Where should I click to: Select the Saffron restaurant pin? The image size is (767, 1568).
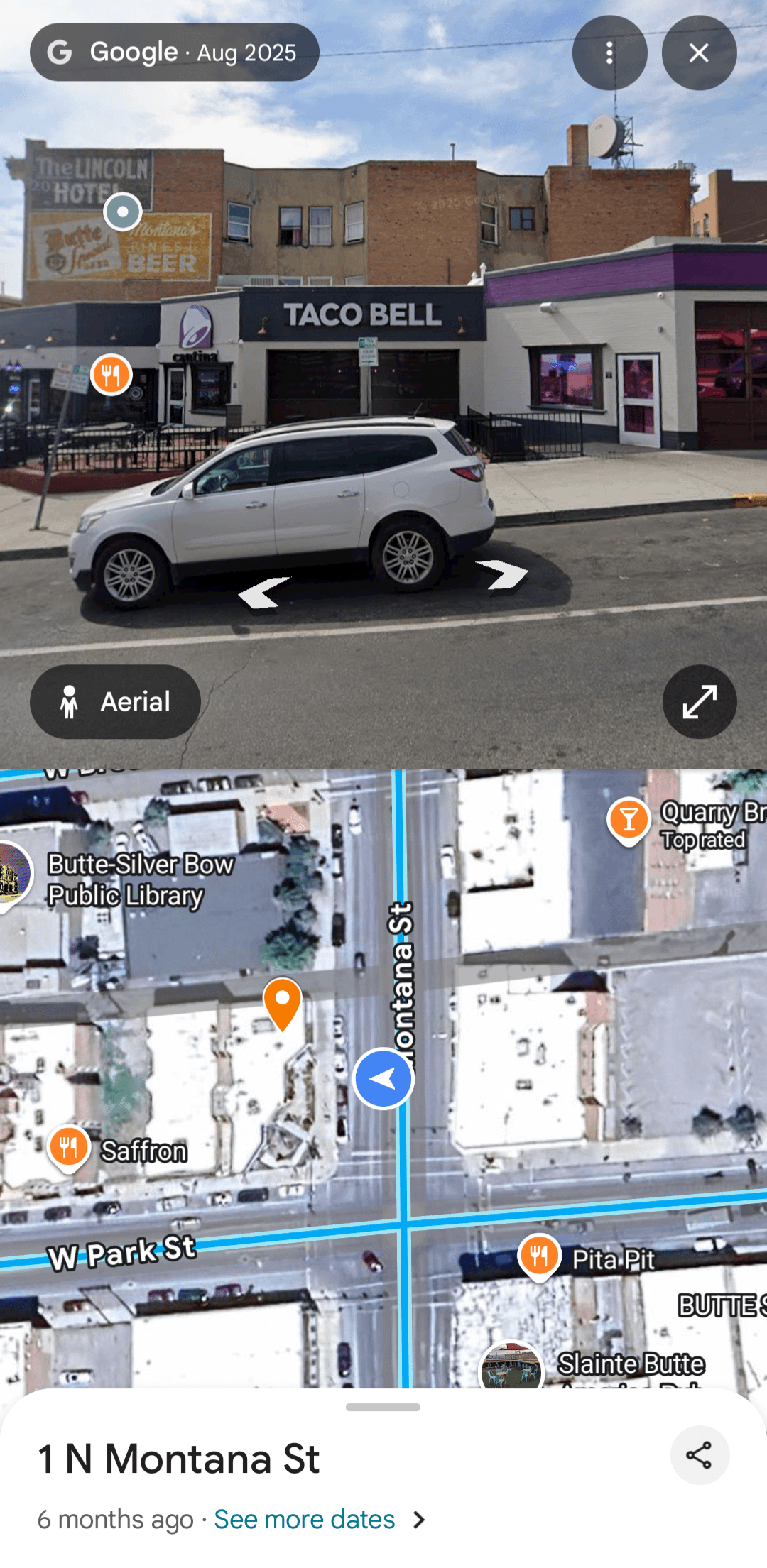coord(68,1146)
